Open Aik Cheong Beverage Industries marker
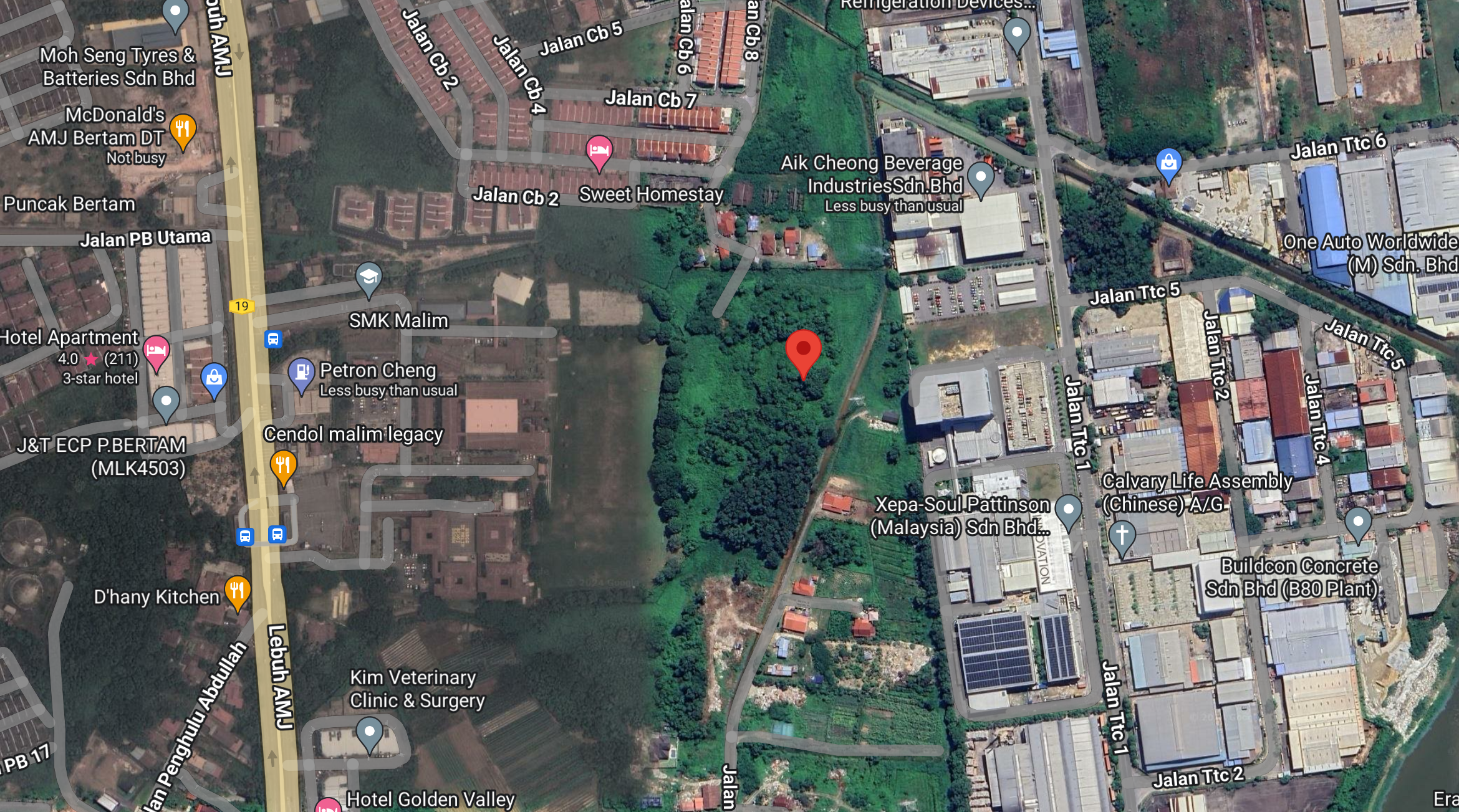The image size is (1459, 812). (980, 178)
